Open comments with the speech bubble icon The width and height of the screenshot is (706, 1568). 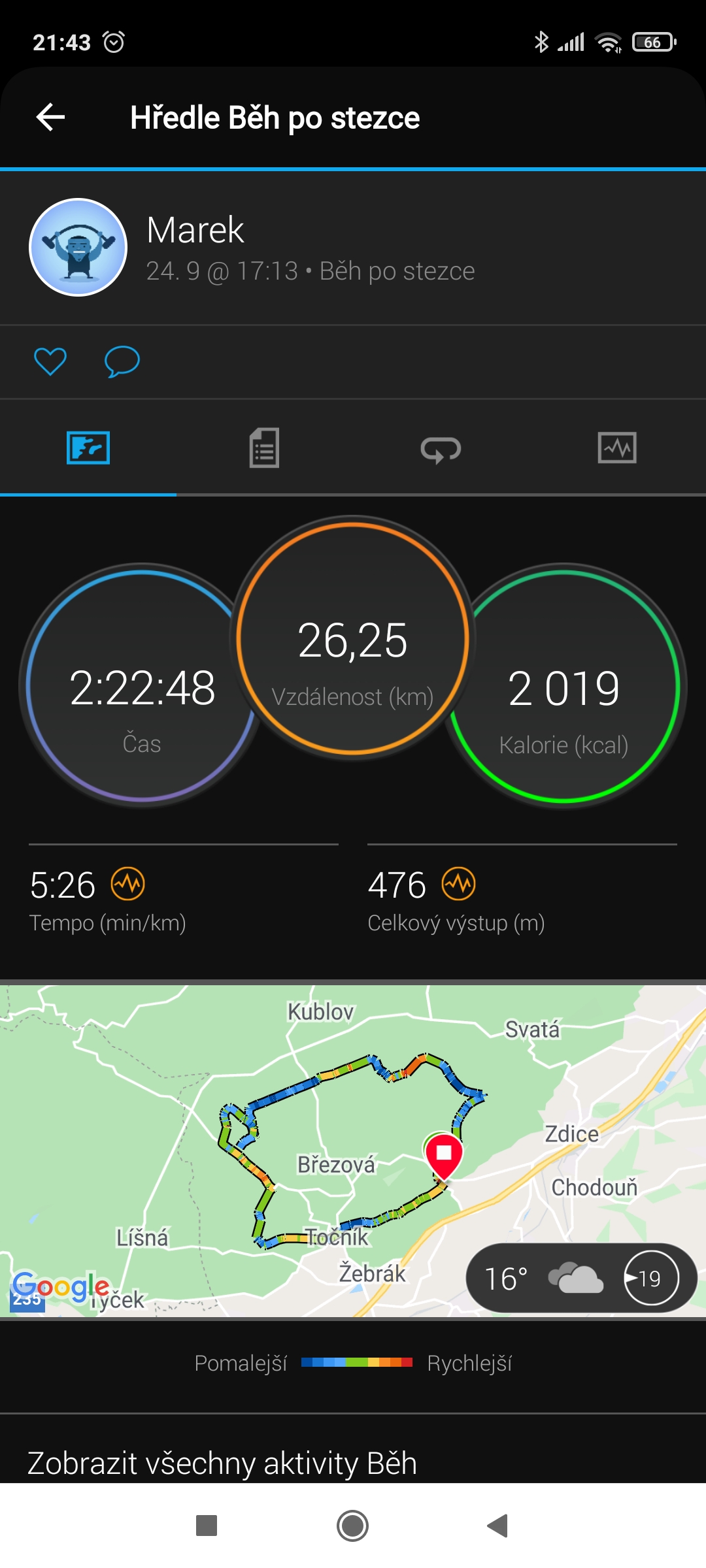click(122, 361)
